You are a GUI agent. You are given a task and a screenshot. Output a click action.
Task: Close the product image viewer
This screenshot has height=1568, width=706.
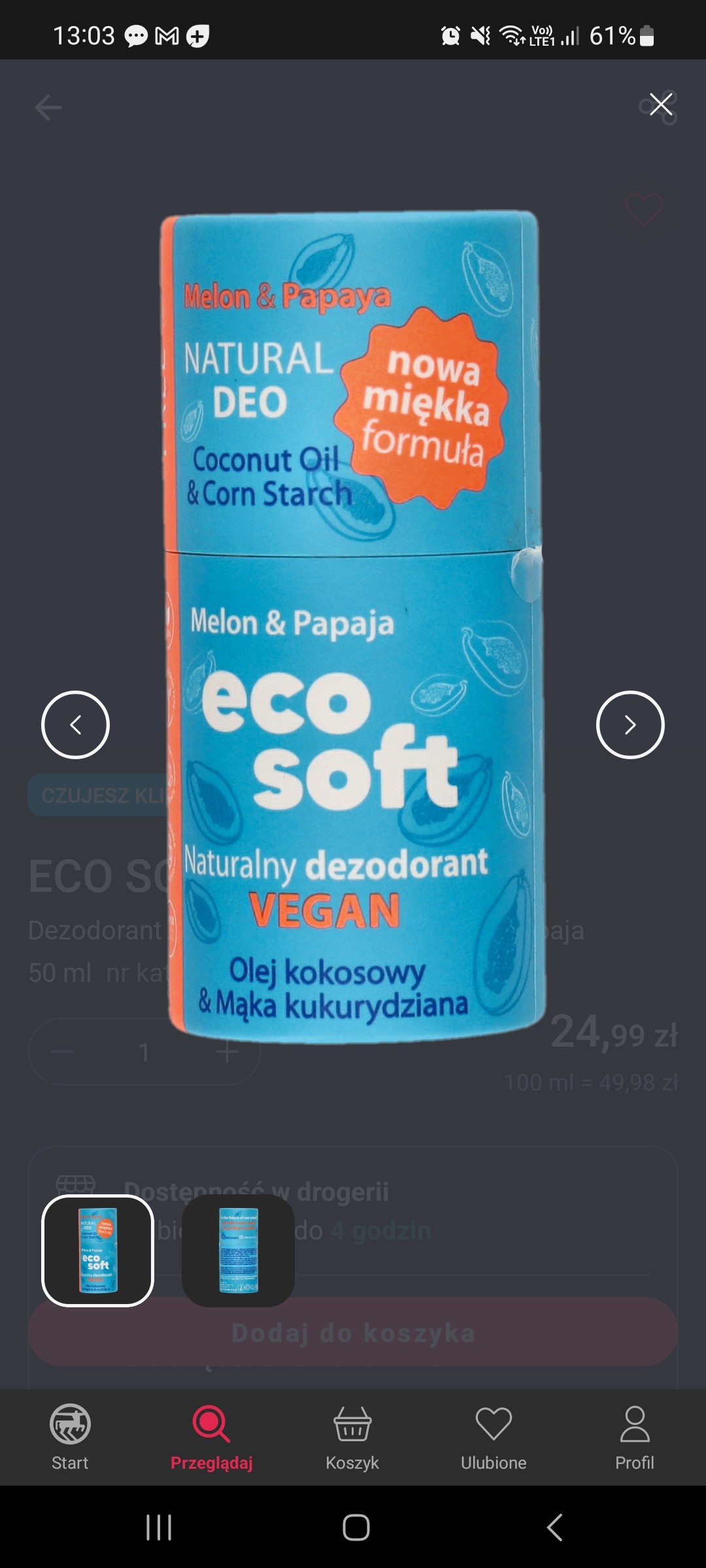coord(661,105)
